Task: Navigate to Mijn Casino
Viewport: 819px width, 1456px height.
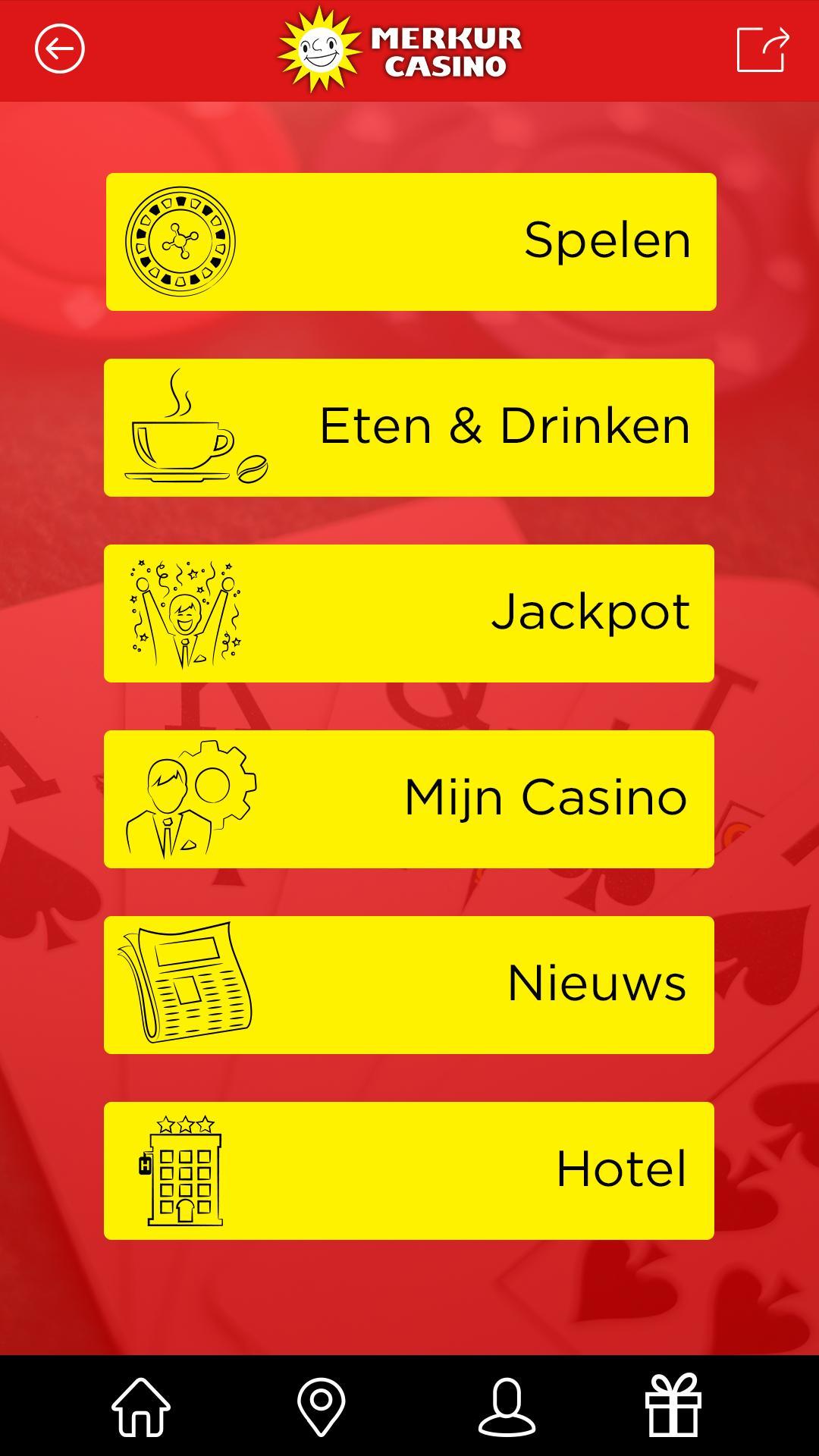Action: pos(409,798)
